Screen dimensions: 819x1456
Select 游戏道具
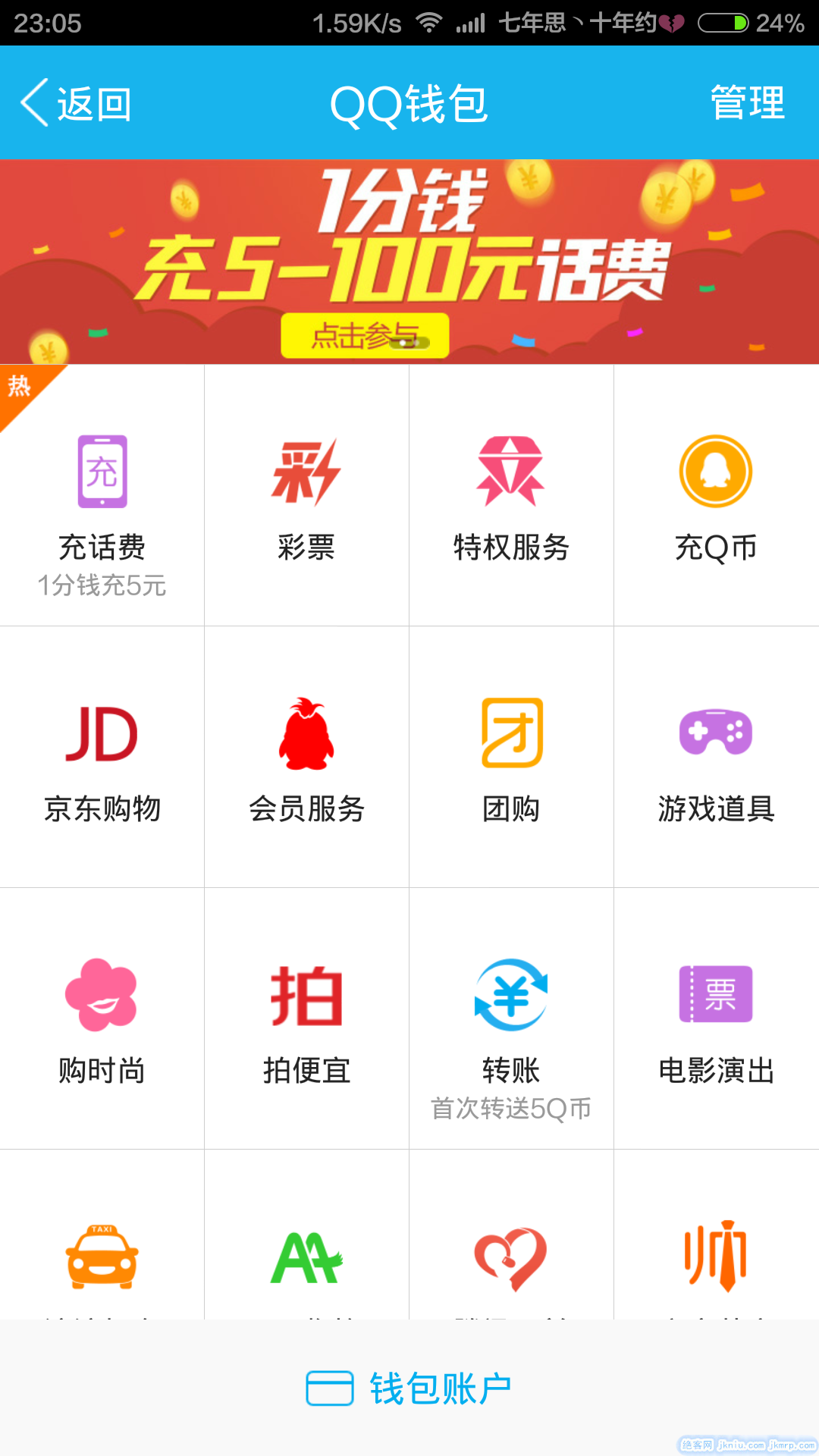click(716, 758)
